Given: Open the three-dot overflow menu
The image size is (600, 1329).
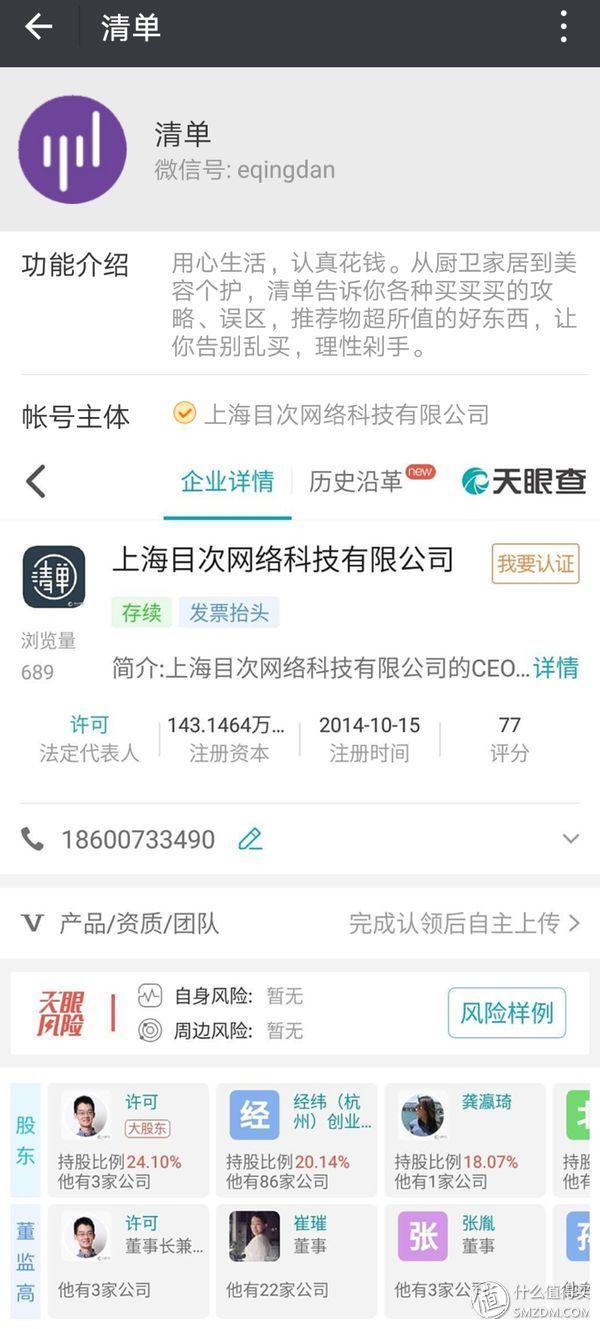Looking at the screenshot, I should 564,28.
